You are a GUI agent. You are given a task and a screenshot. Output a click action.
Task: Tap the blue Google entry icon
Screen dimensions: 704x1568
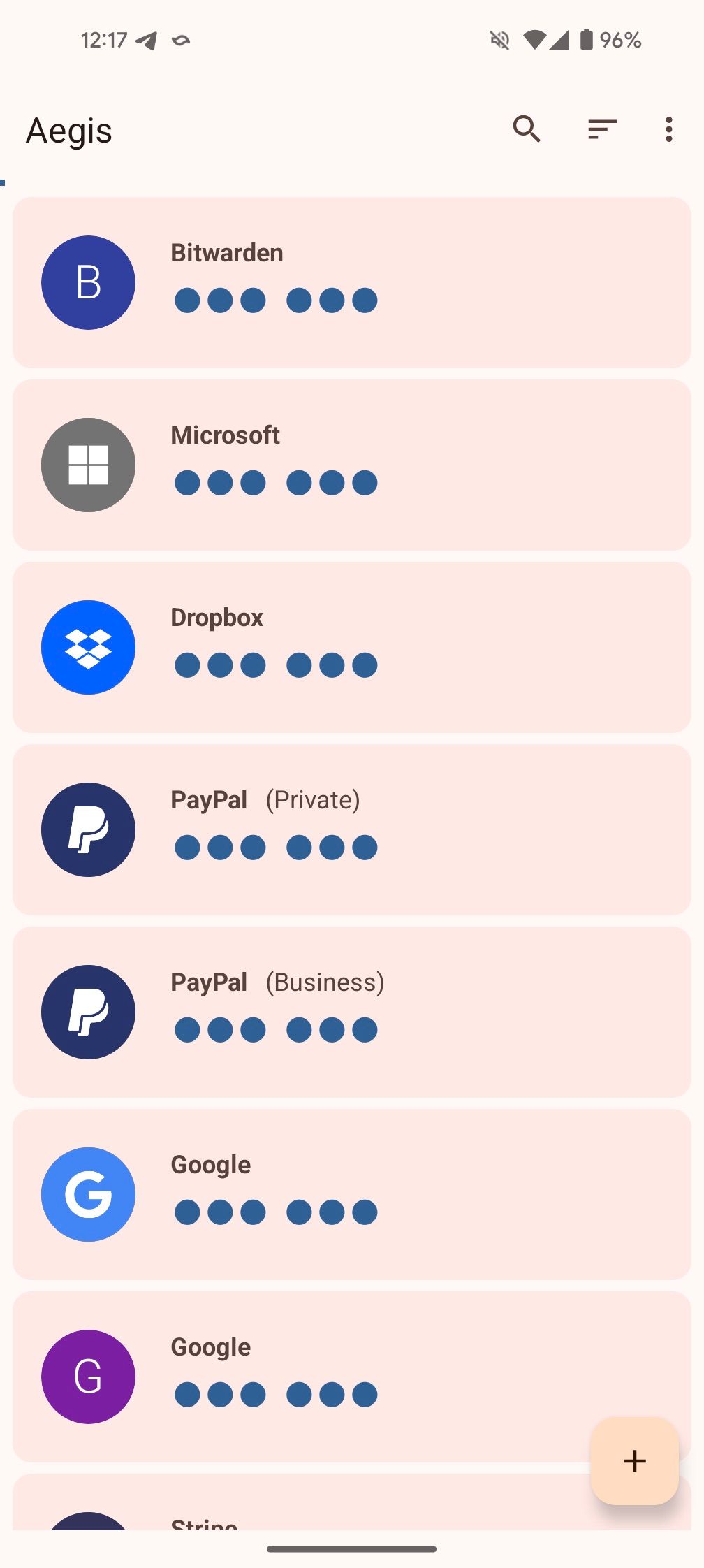pos(88,1195)
